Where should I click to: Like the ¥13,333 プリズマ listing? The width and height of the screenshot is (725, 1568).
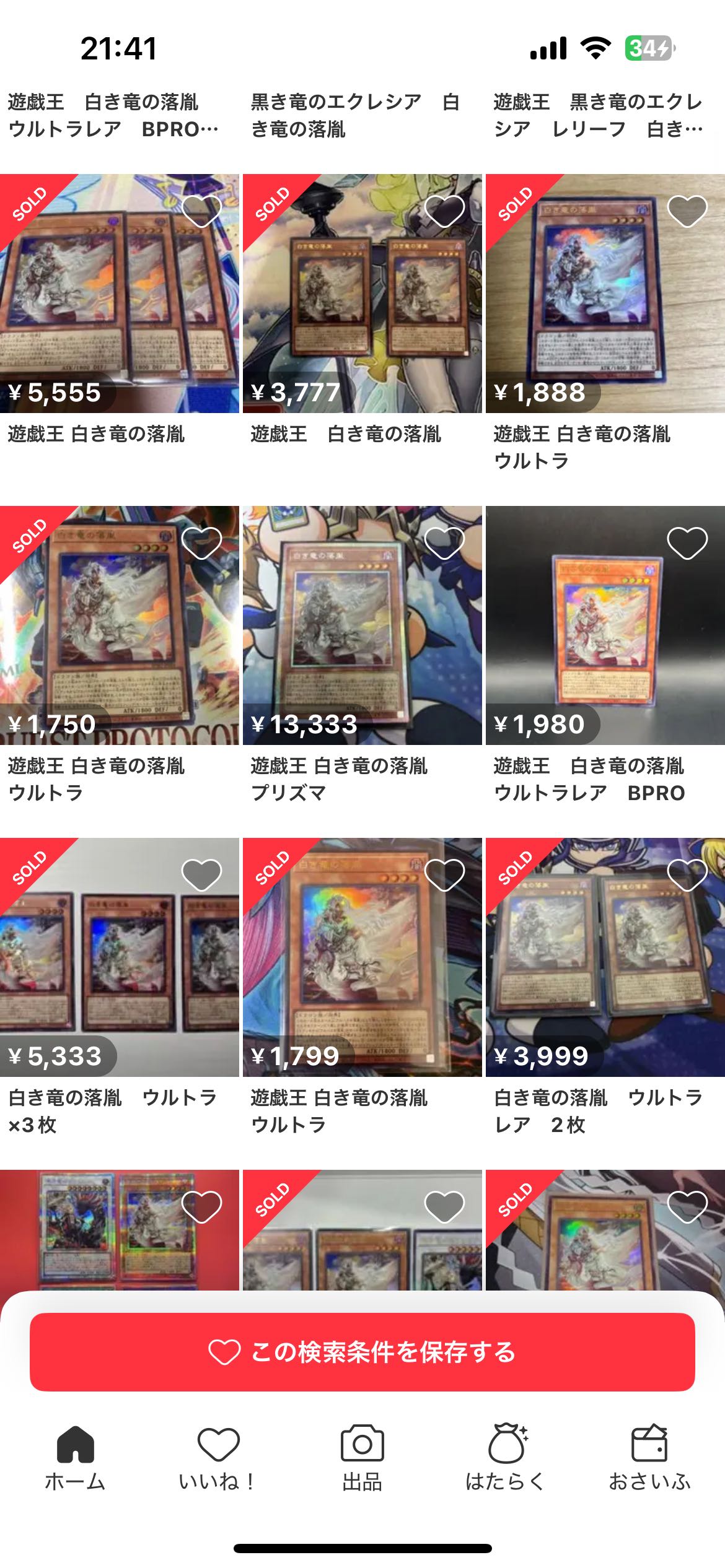444,543
